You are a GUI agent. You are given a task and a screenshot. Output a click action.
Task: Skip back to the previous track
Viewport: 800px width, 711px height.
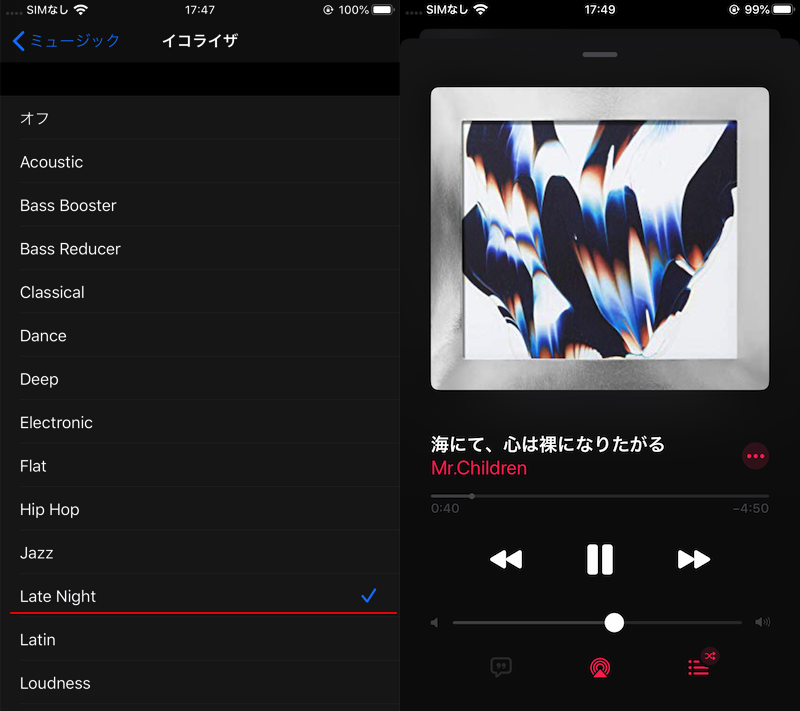[506, 559]
